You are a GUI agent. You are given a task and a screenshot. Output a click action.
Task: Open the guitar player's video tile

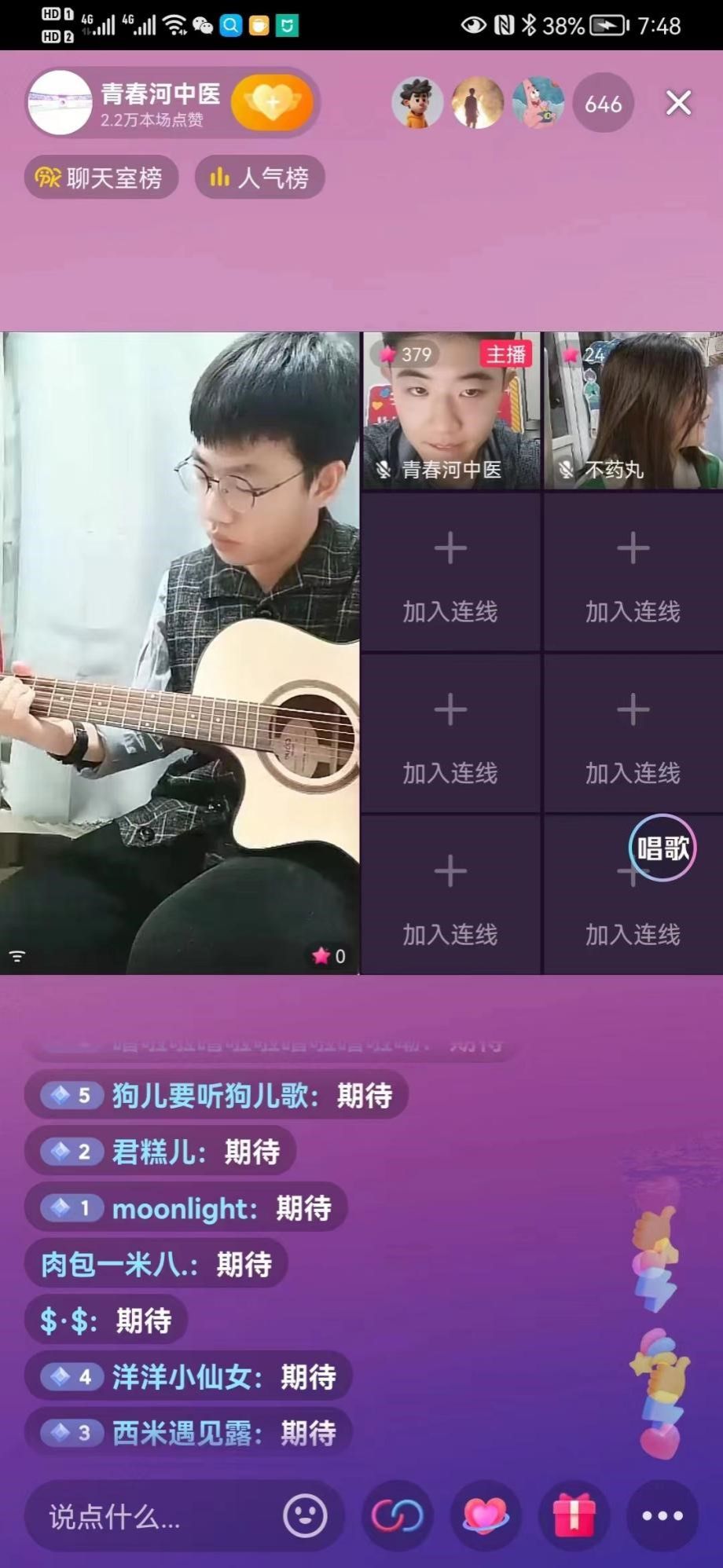(x=179, y=652)
